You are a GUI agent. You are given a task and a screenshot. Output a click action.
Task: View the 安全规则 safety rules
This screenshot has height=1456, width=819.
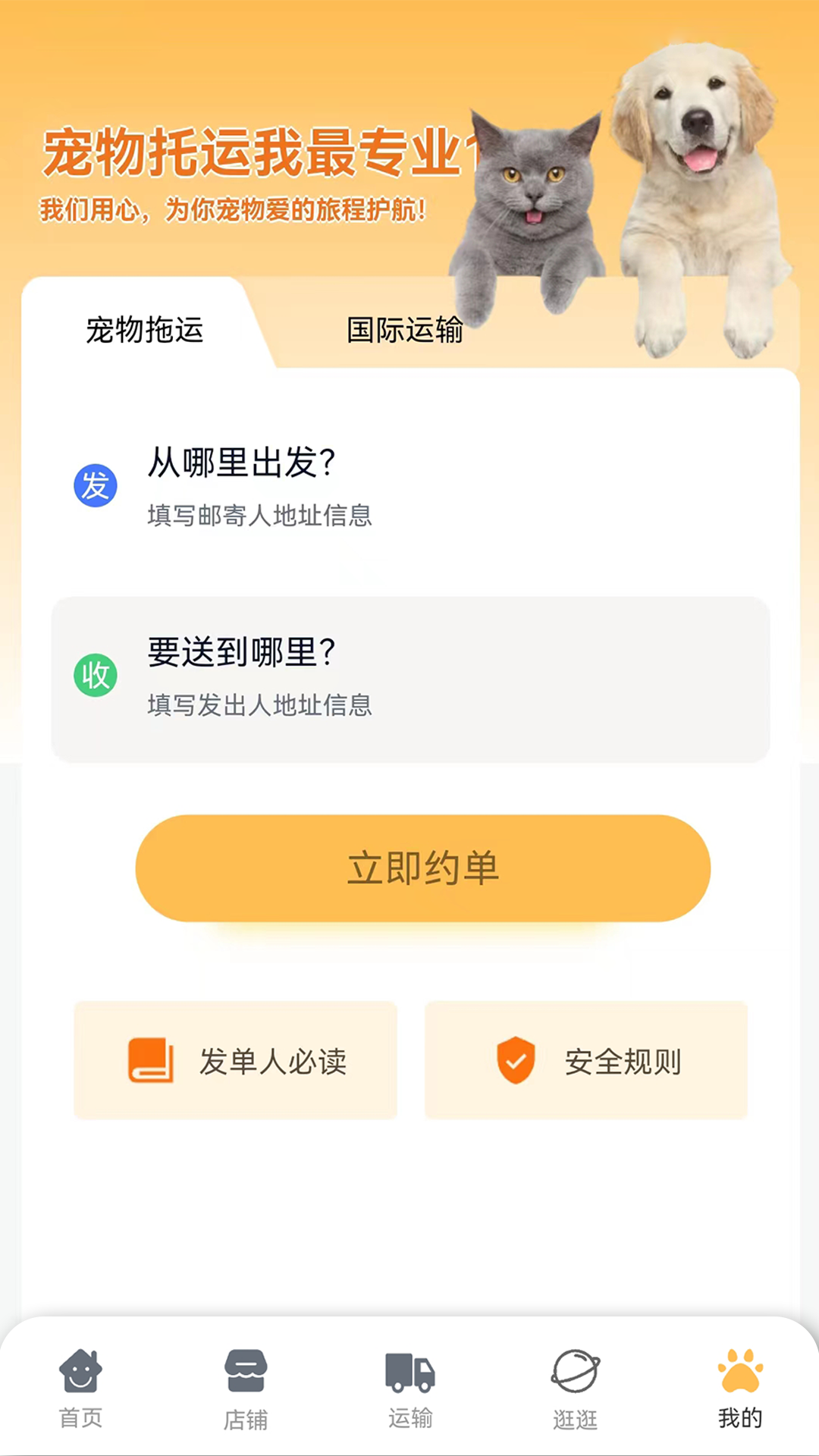[585, 1063]
